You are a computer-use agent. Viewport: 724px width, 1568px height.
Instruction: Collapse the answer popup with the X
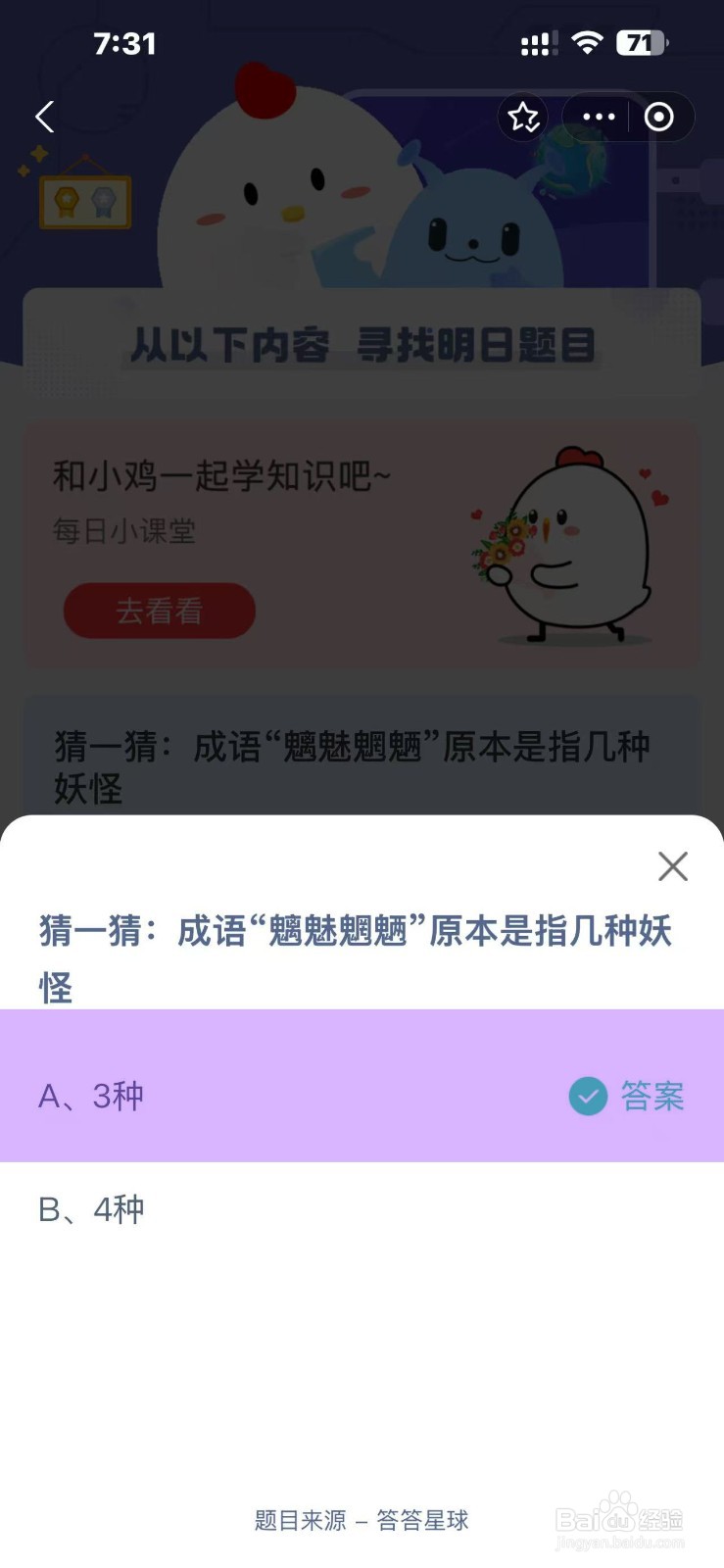pyautogui.click(x=672, y=866)
